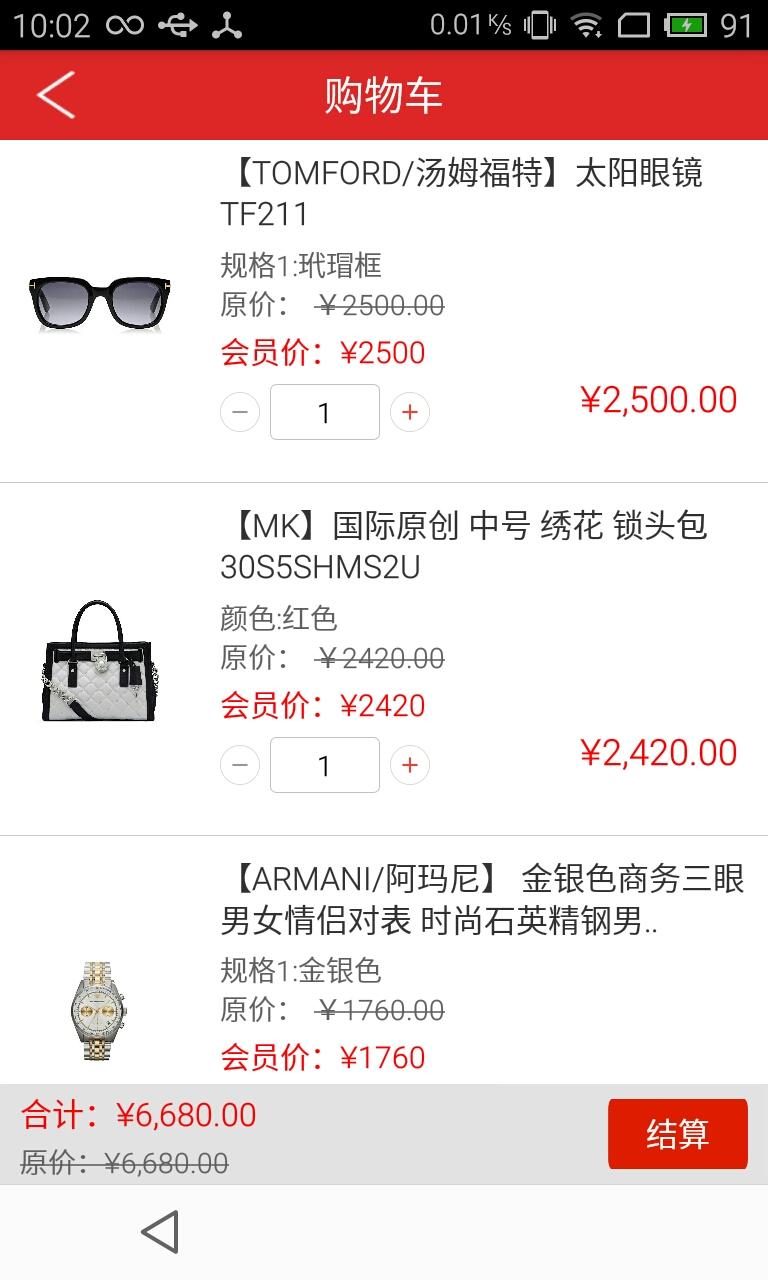Open TOMFORD sunglasses product image
The width and height of the screenshot is (768, 1280).
click(x=102, y=302)
